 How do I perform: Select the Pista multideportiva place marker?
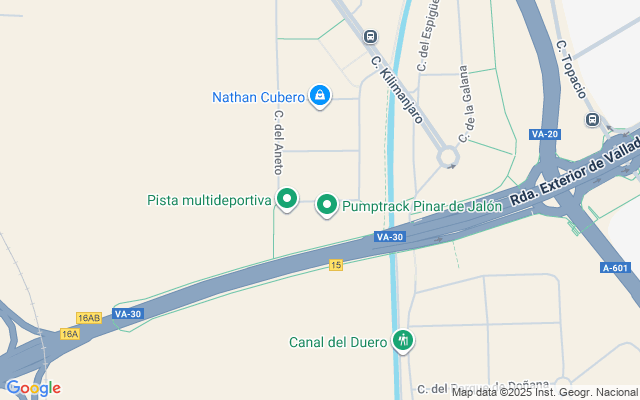(287, 199)
